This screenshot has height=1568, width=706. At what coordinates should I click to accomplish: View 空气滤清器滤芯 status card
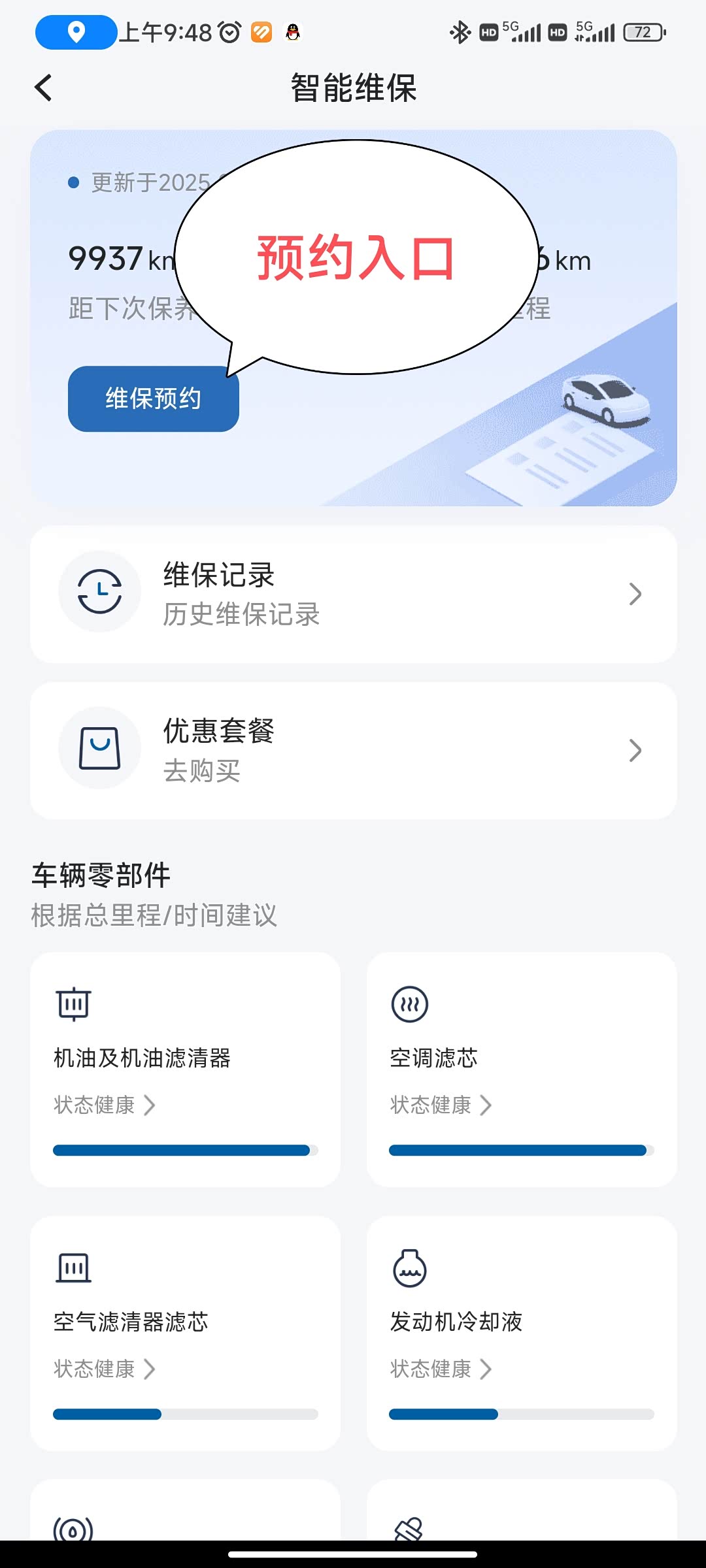185,1333
